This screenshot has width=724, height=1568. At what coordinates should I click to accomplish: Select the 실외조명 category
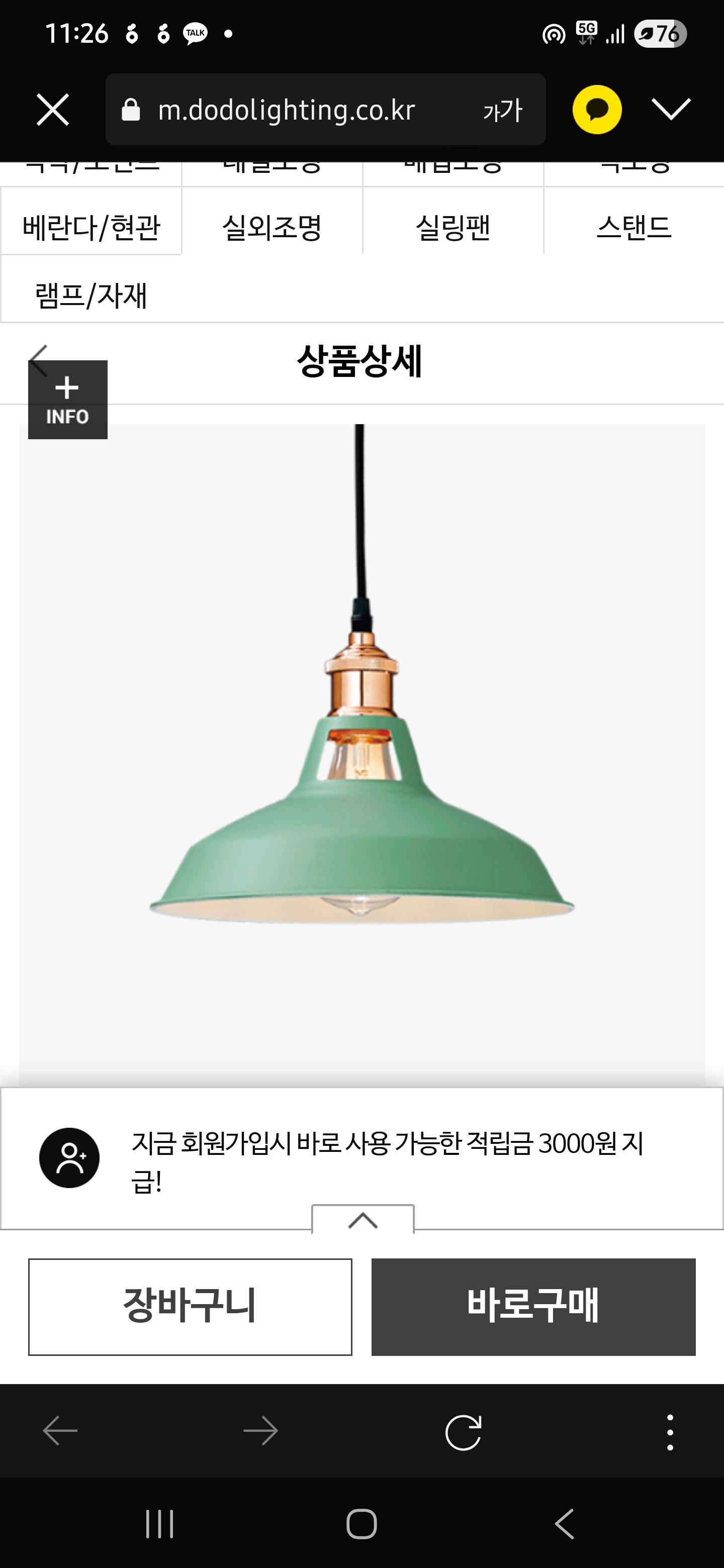click(271, 228)
